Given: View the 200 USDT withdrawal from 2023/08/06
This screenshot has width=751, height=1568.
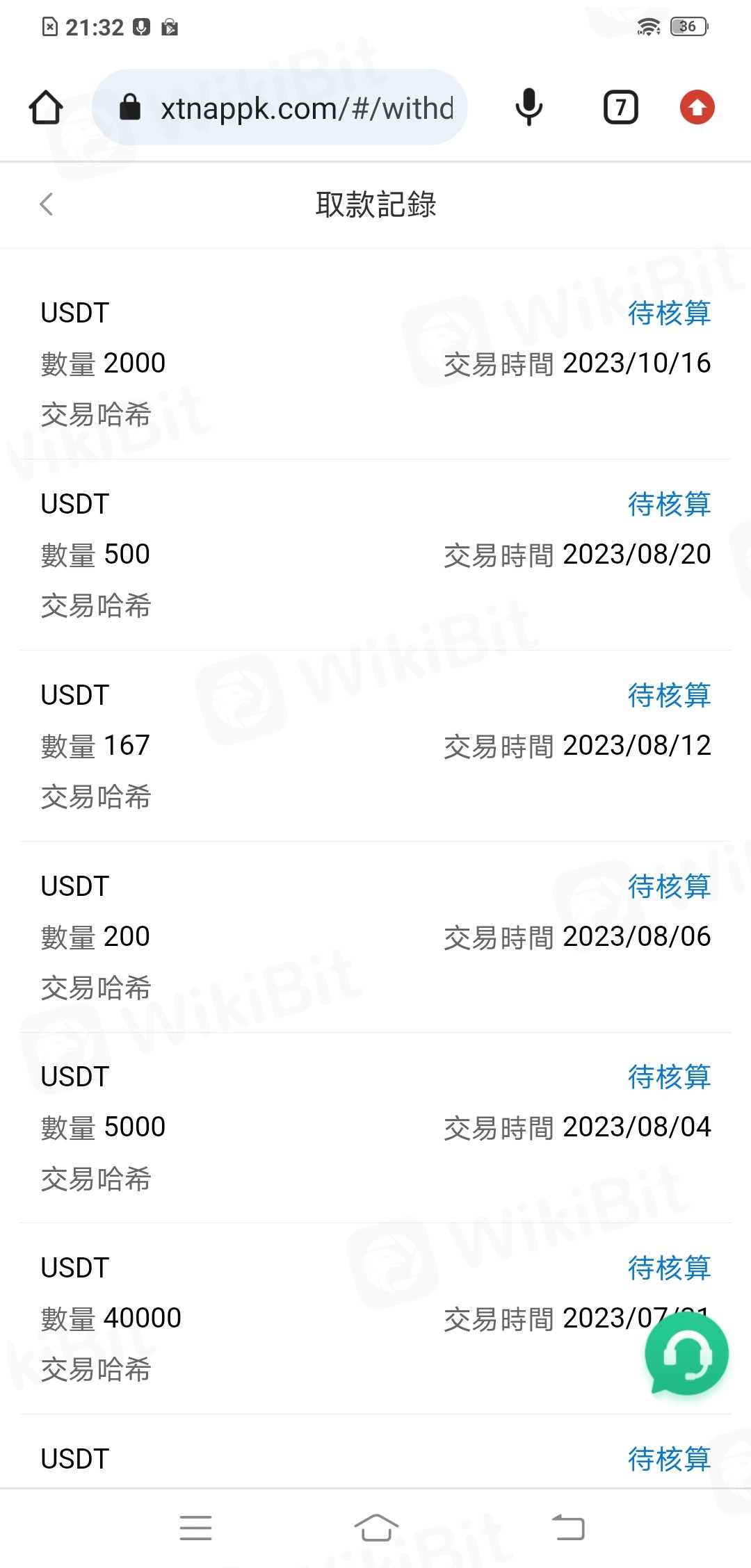Looking at the screenshot, I should pos(375,936).
